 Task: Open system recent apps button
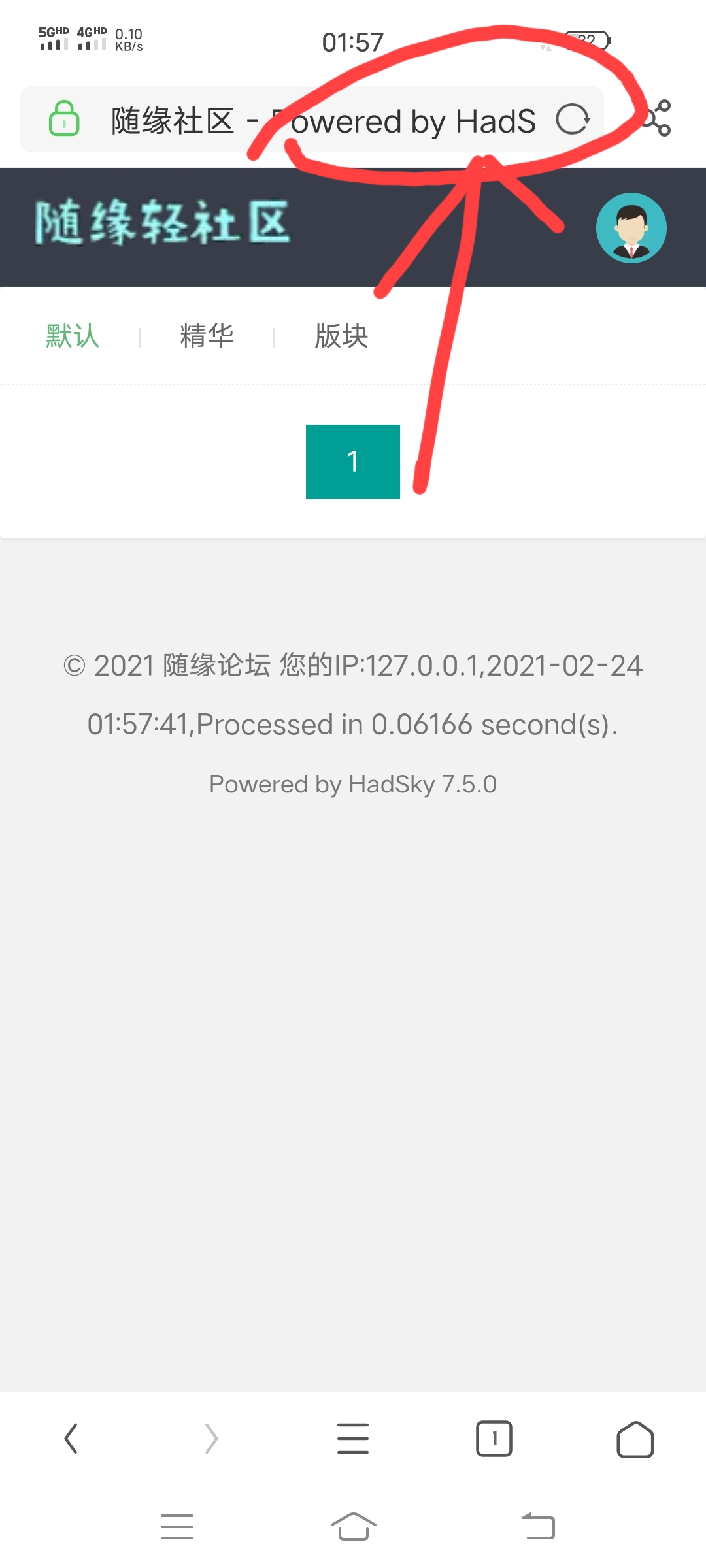tap(177, 1527)
